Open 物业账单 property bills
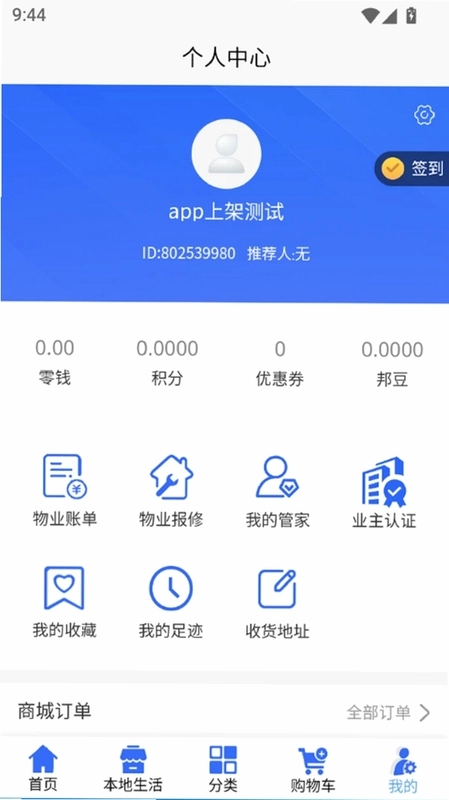449x800 pixels. coord(65,491)
